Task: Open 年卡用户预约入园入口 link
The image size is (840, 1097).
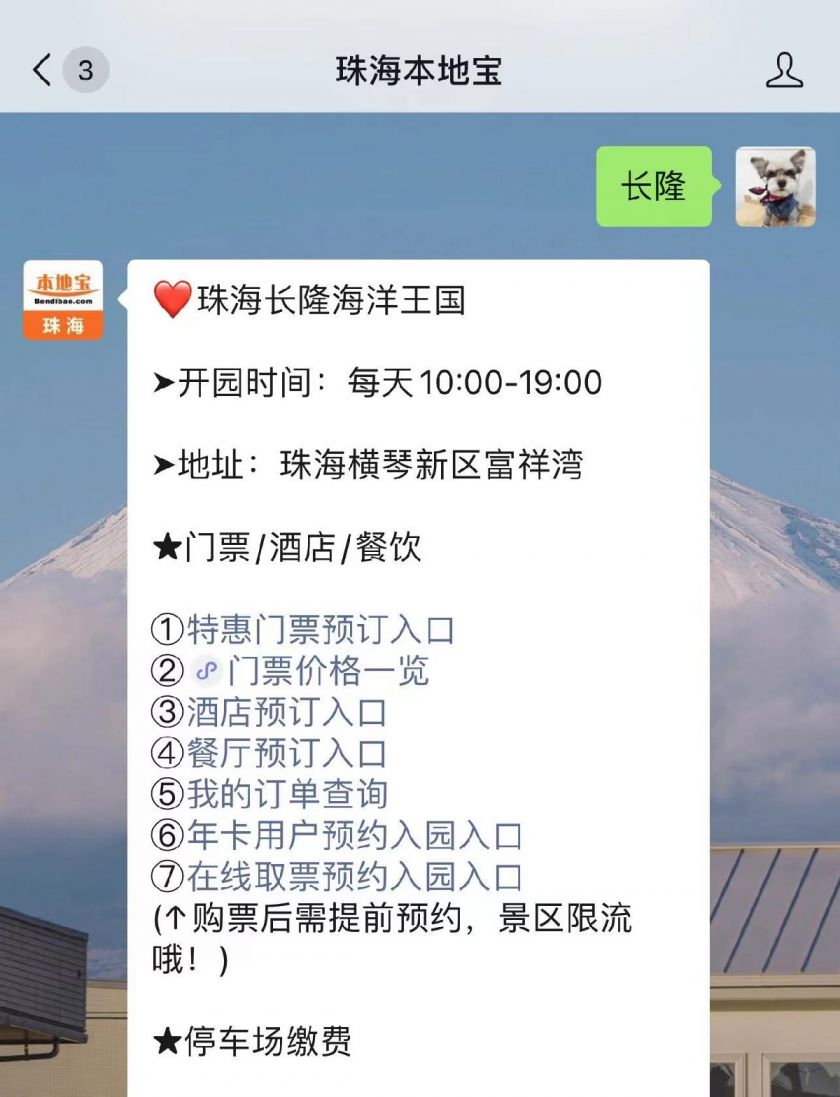Action: tap(354, 835)
